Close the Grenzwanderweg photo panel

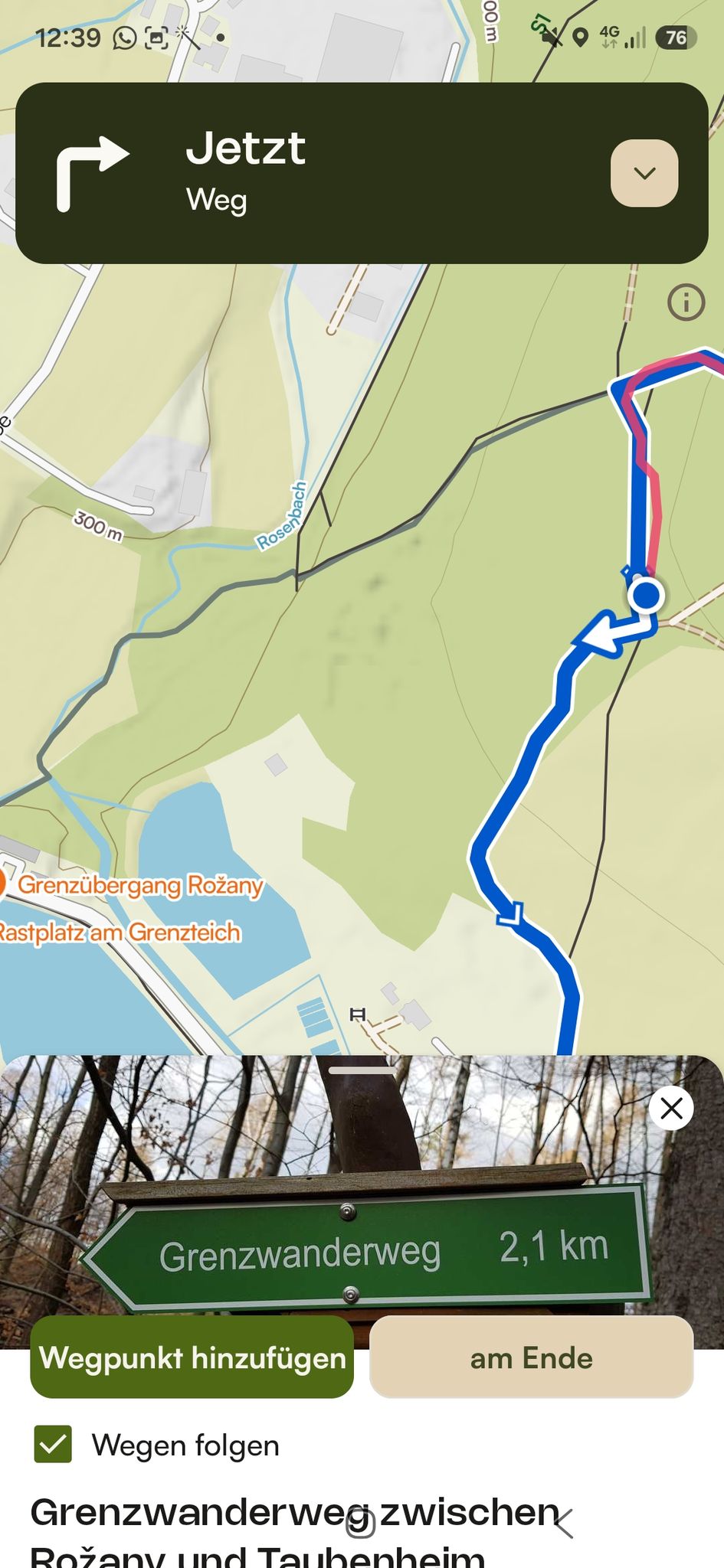[671, 1108]
